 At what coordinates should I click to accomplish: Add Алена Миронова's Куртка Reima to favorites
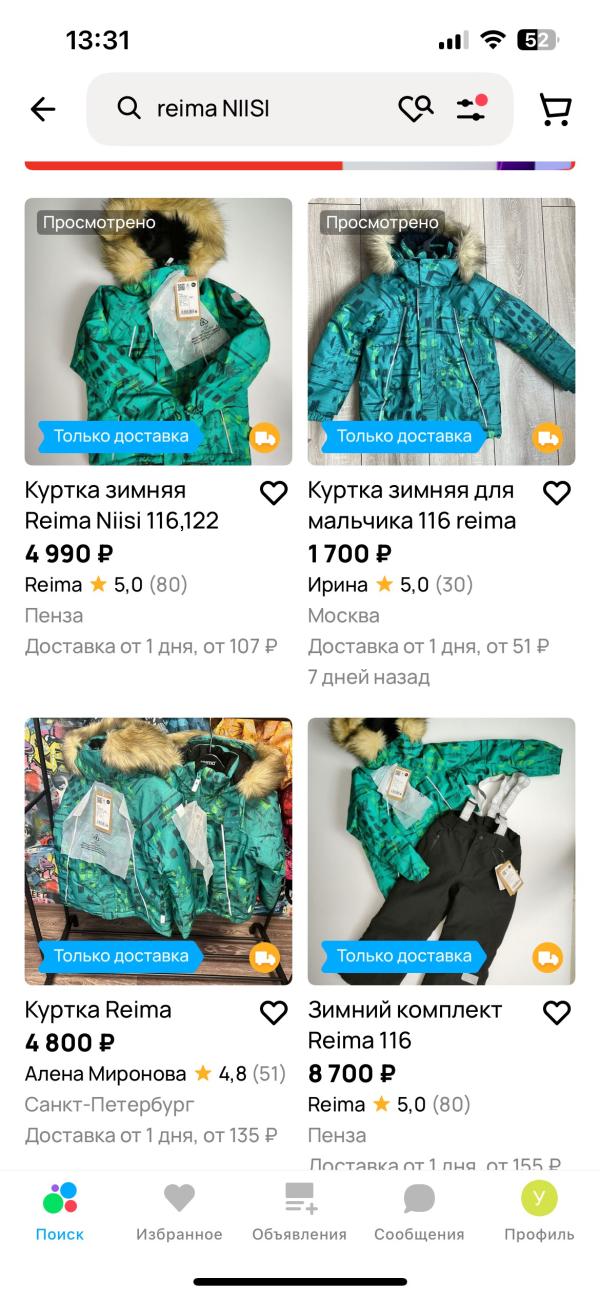coord(274,1012)
